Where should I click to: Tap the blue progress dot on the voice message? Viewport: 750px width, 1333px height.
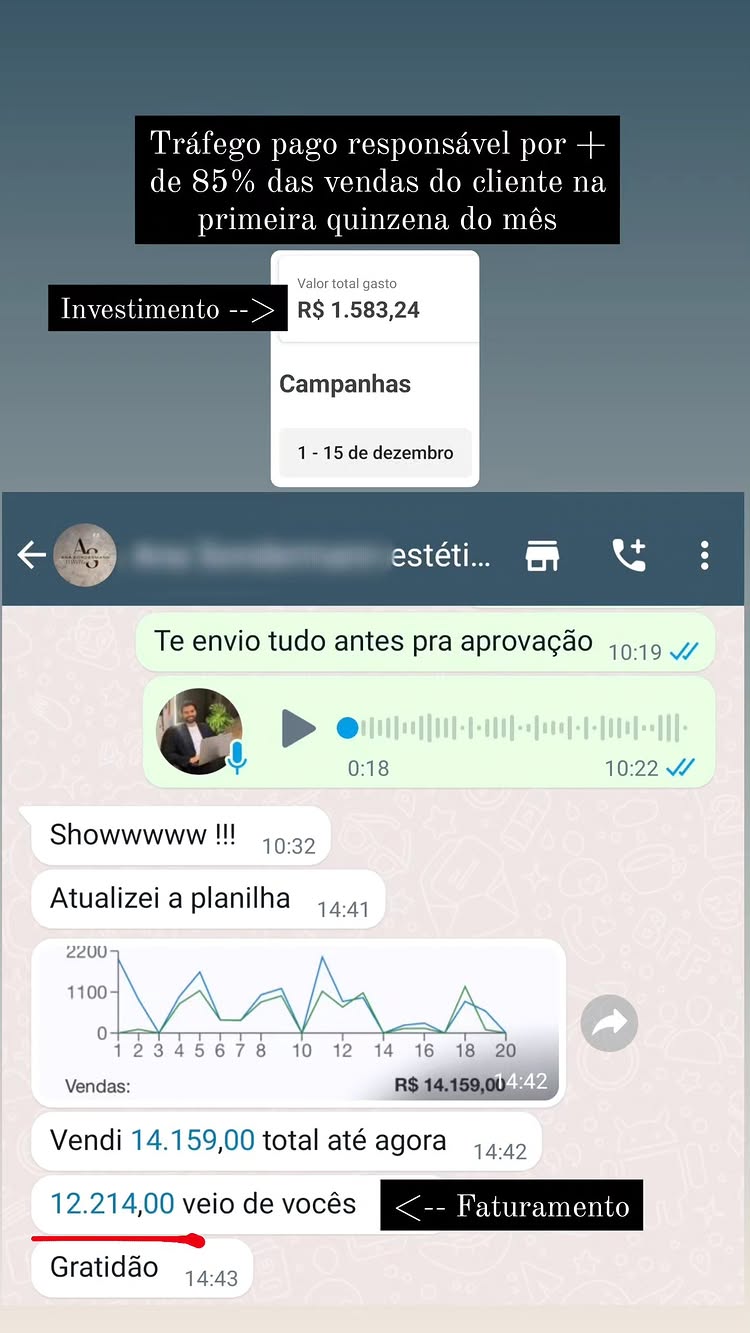349,728
